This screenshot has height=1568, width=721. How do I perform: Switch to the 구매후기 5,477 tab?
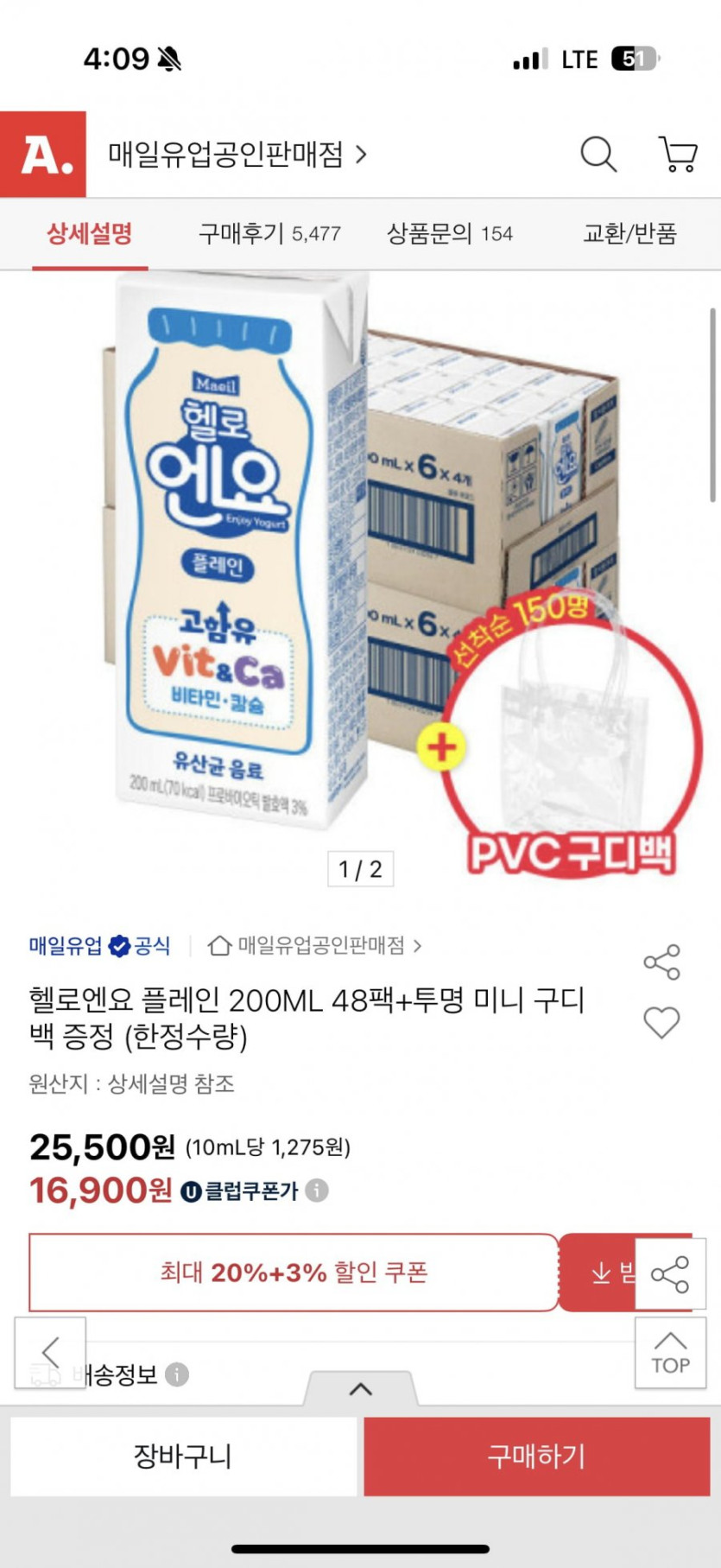[270, 233]
